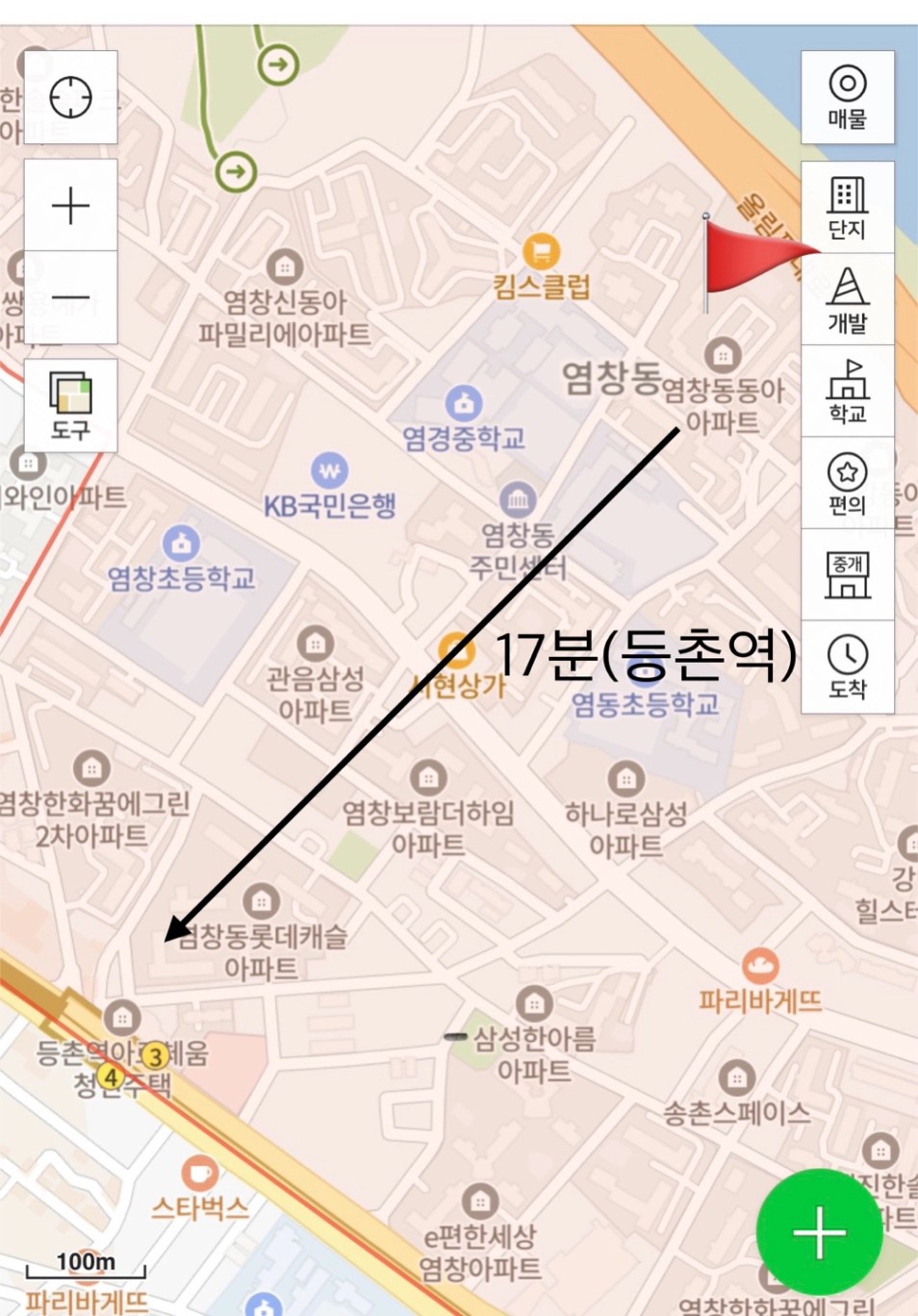The image size is (918, 1316).
Task: Show 중개 brokerage offices
Action: click(x=847, y=574)
